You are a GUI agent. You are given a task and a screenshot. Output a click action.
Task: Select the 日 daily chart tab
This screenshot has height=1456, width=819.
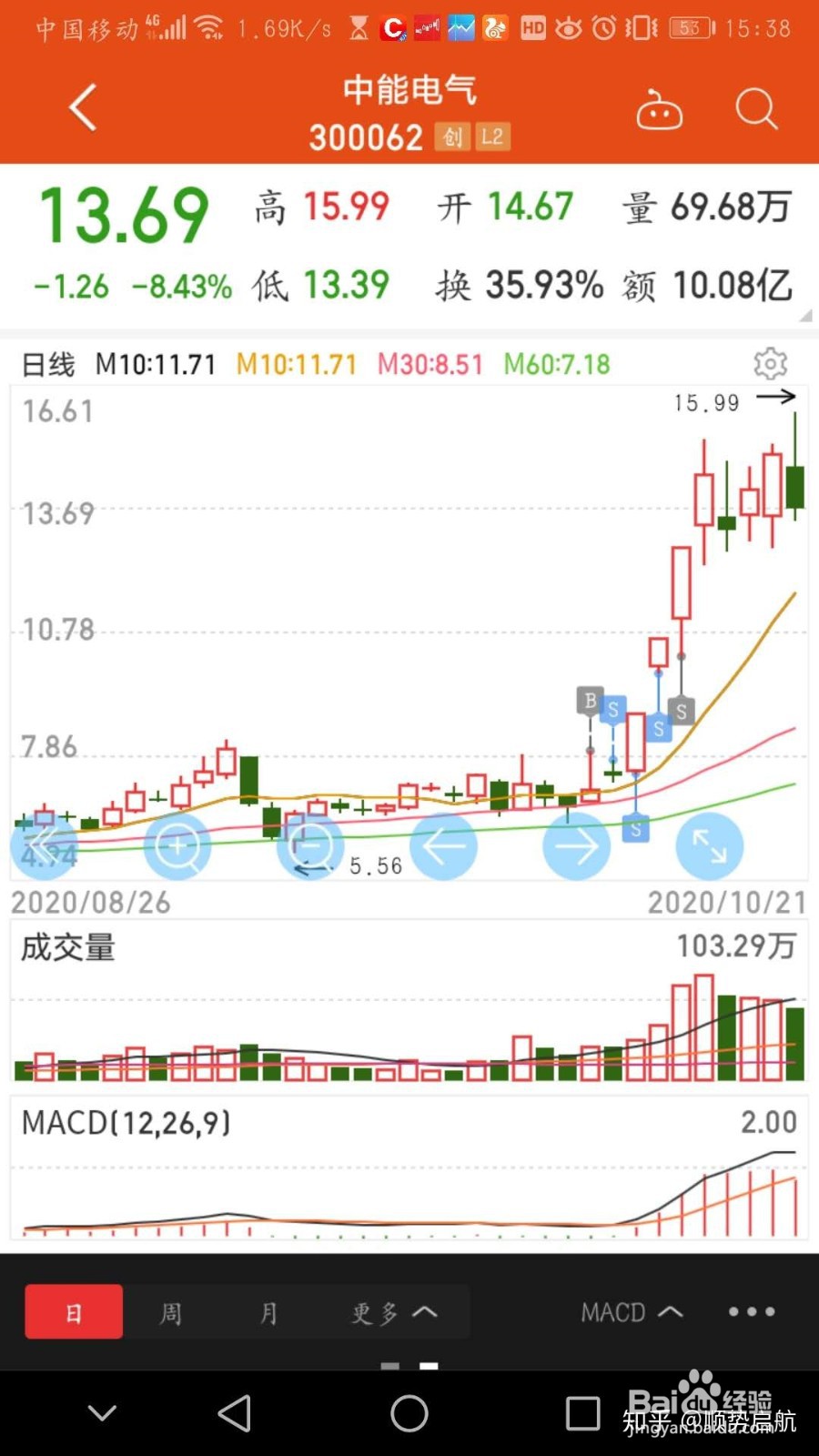[x=74, y=1311]
